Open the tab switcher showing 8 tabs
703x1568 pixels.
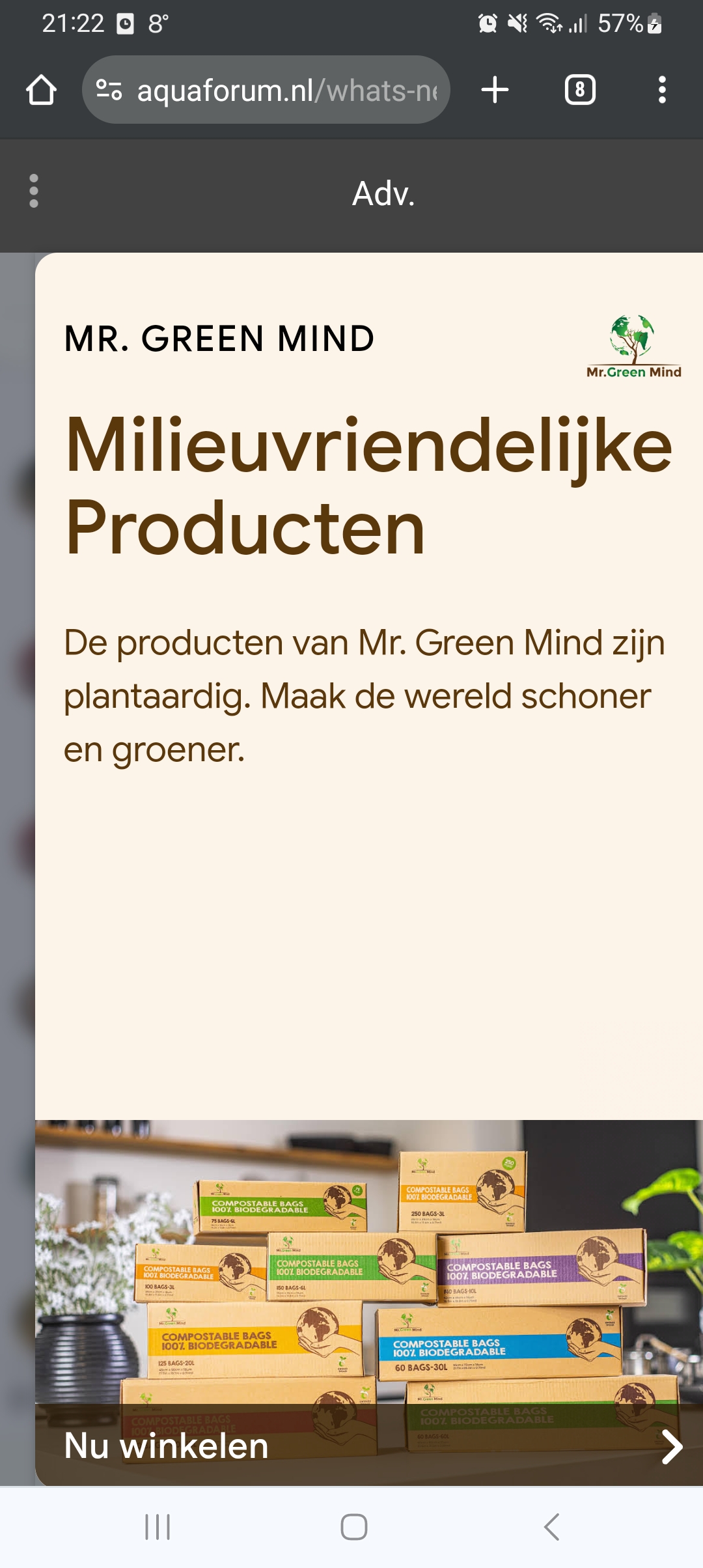click(x=579, y=90)
